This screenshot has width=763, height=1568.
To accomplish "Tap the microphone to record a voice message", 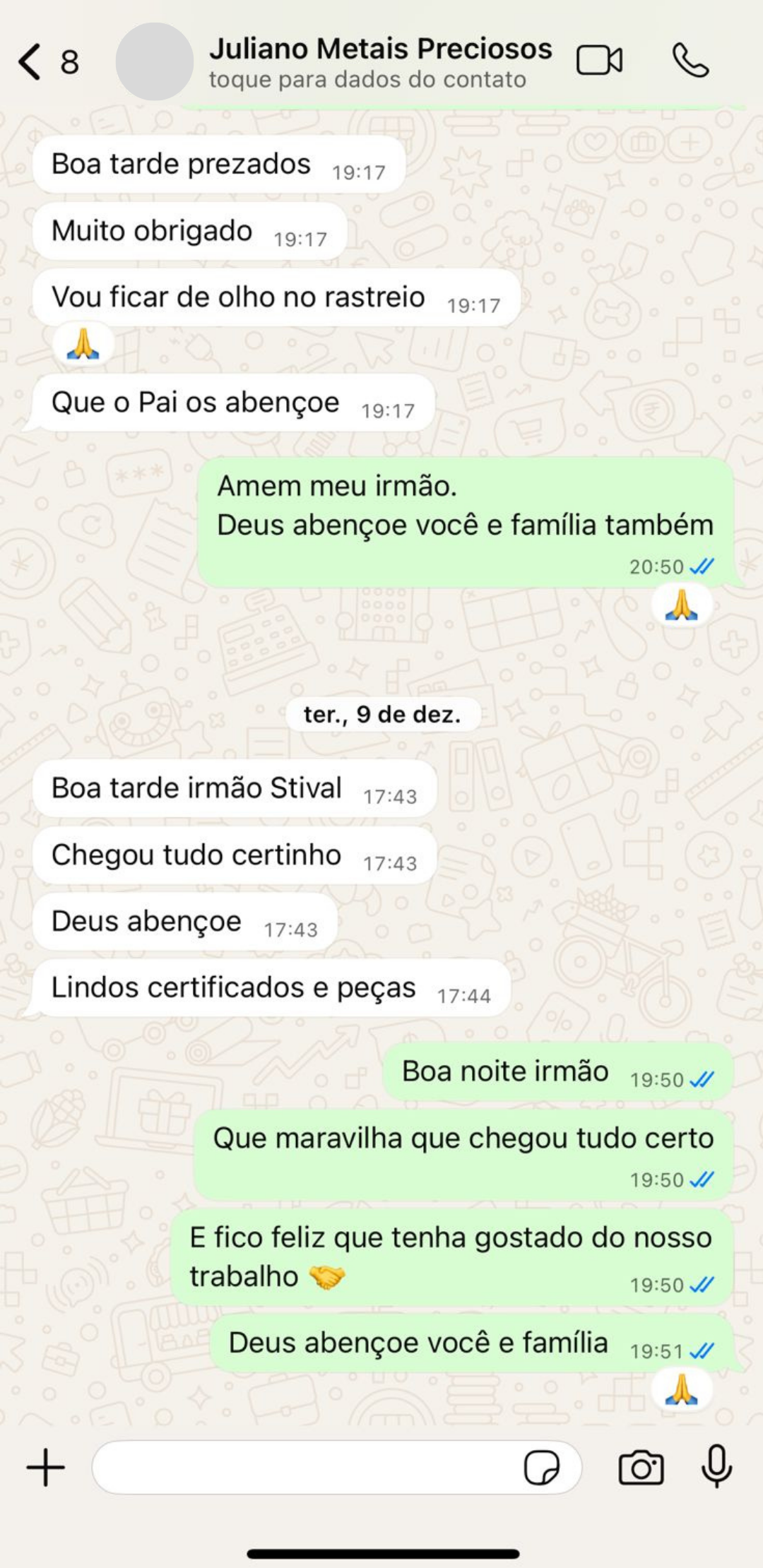I will pos(716,1466).
